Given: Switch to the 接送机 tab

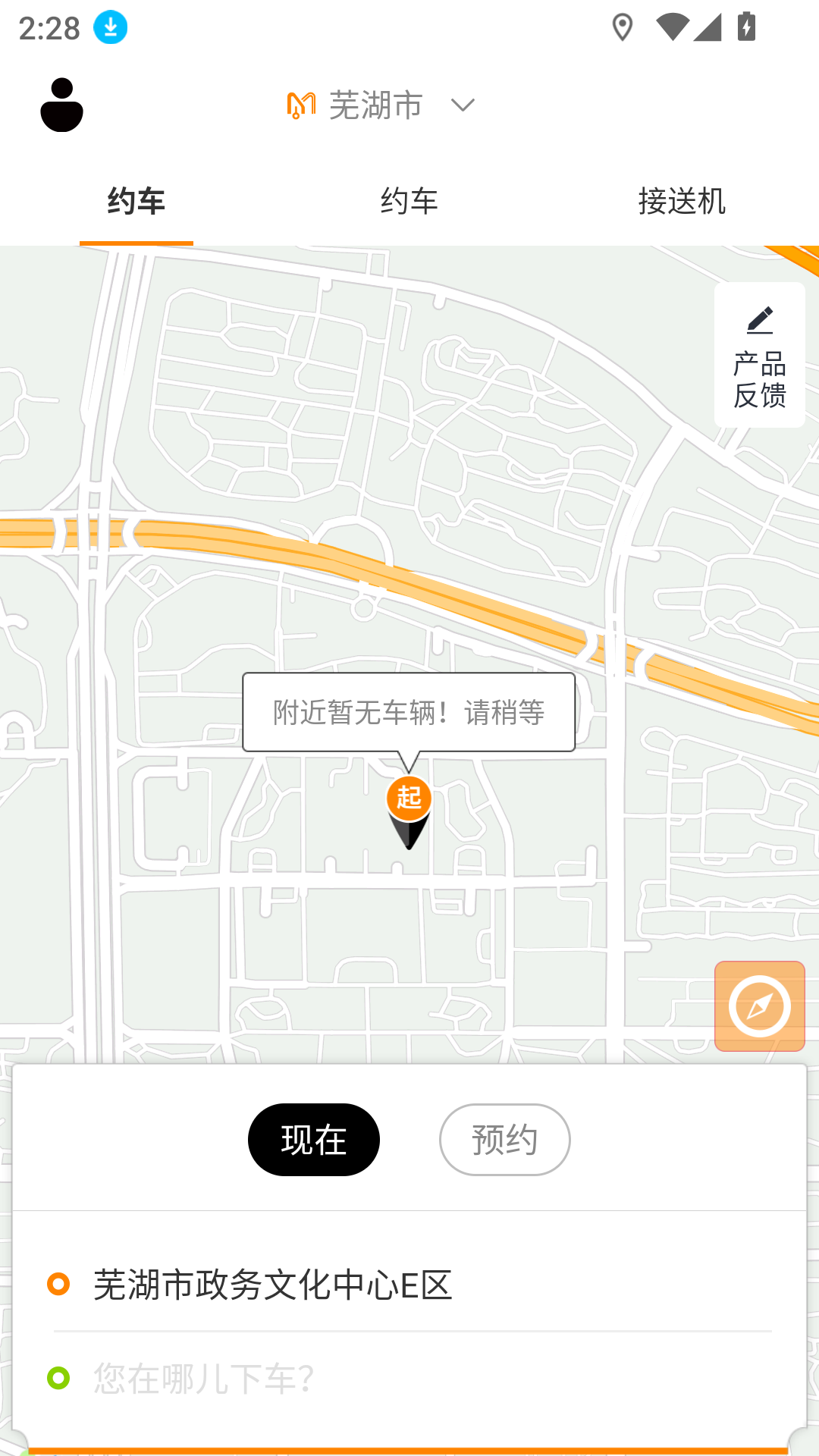Looking at the screenshot, I should tap(682, 202).
